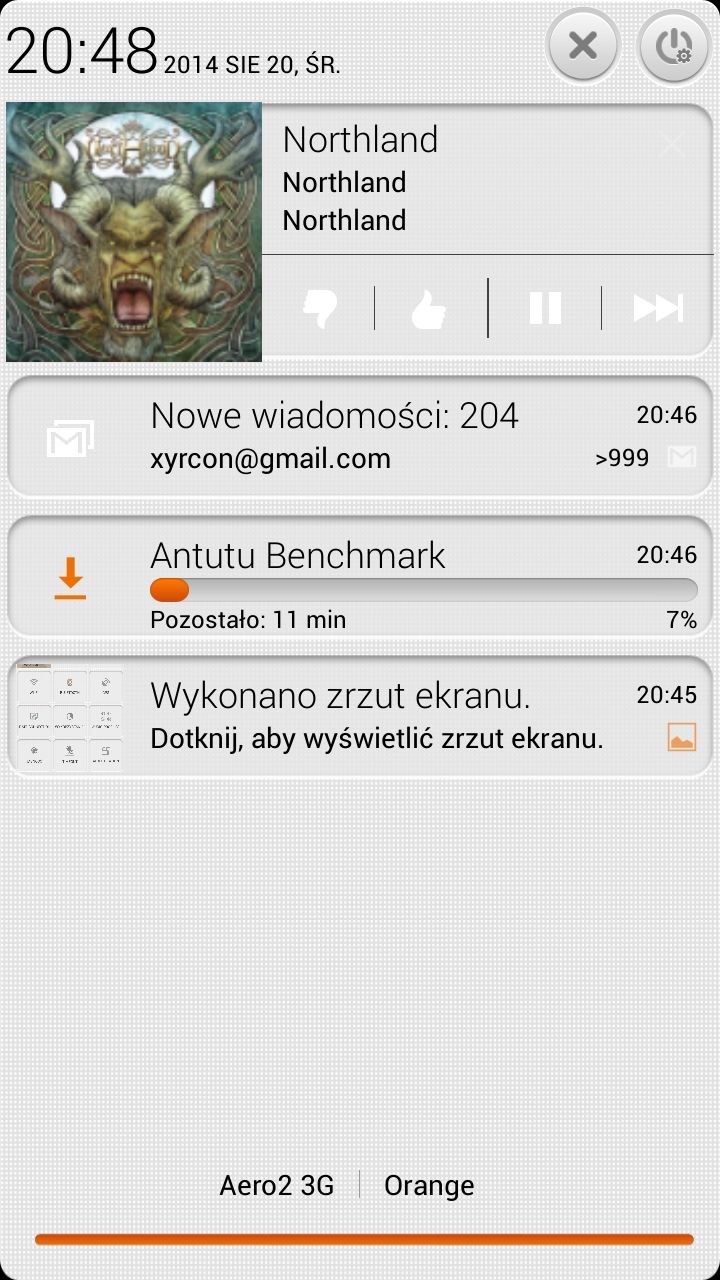
Task: Pause the Northland song
Action: 545,308
